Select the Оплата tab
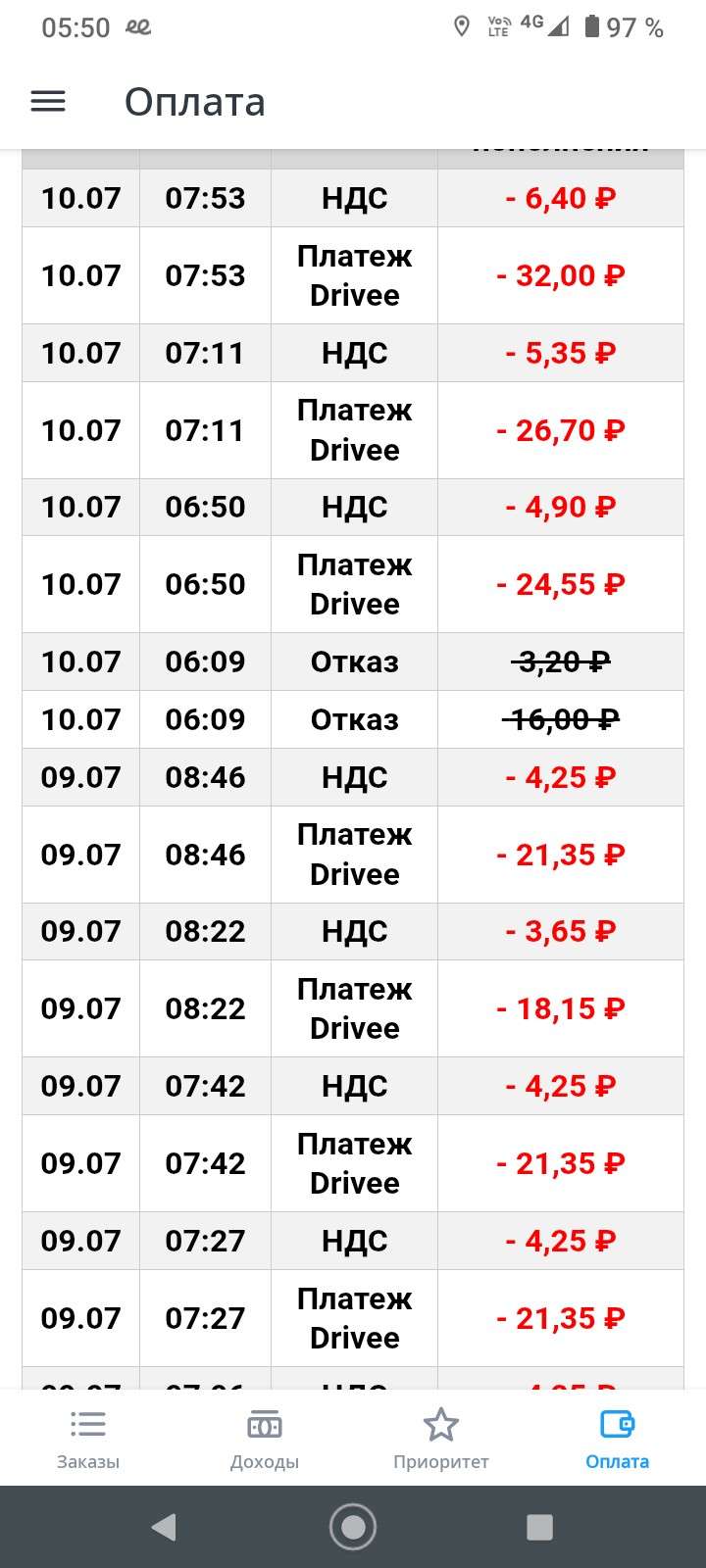 (x=617, y=1438)
